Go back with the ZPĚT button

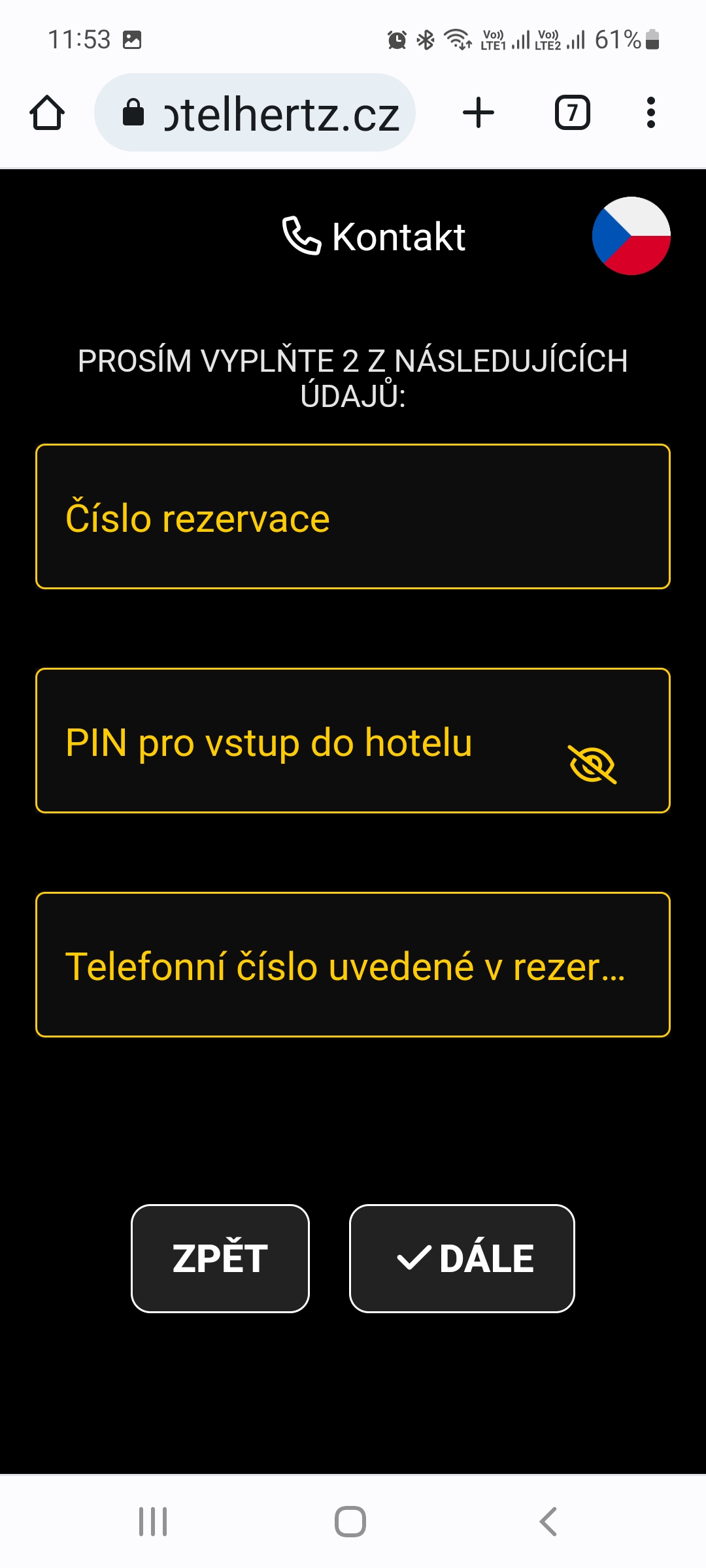(220, 1258)
